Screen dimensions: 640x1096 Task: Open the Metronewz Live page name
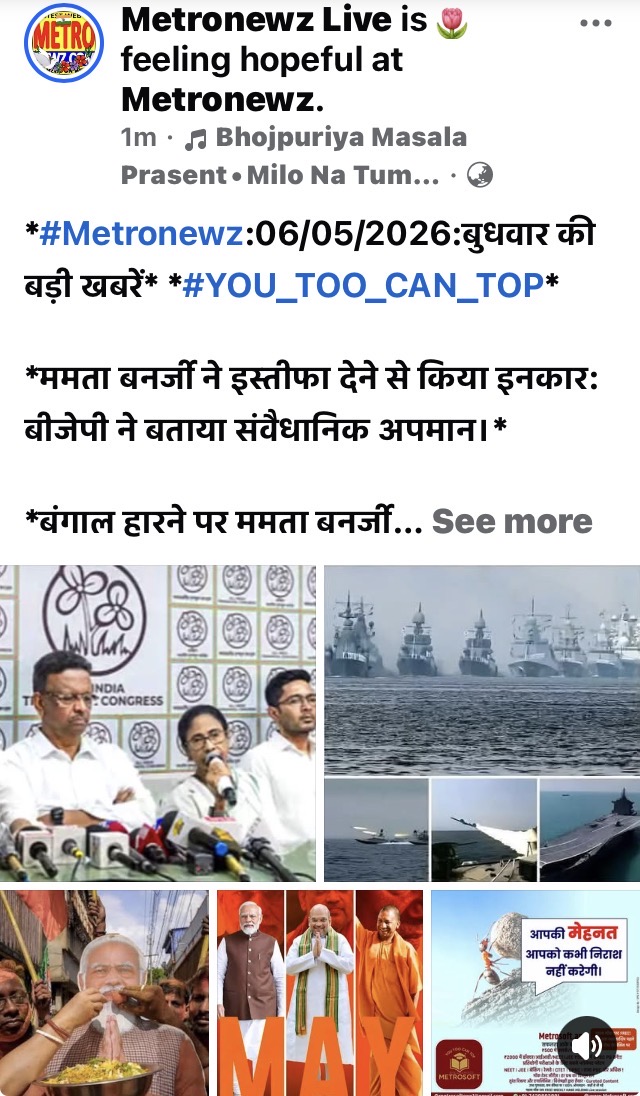(x=256, y=20)
